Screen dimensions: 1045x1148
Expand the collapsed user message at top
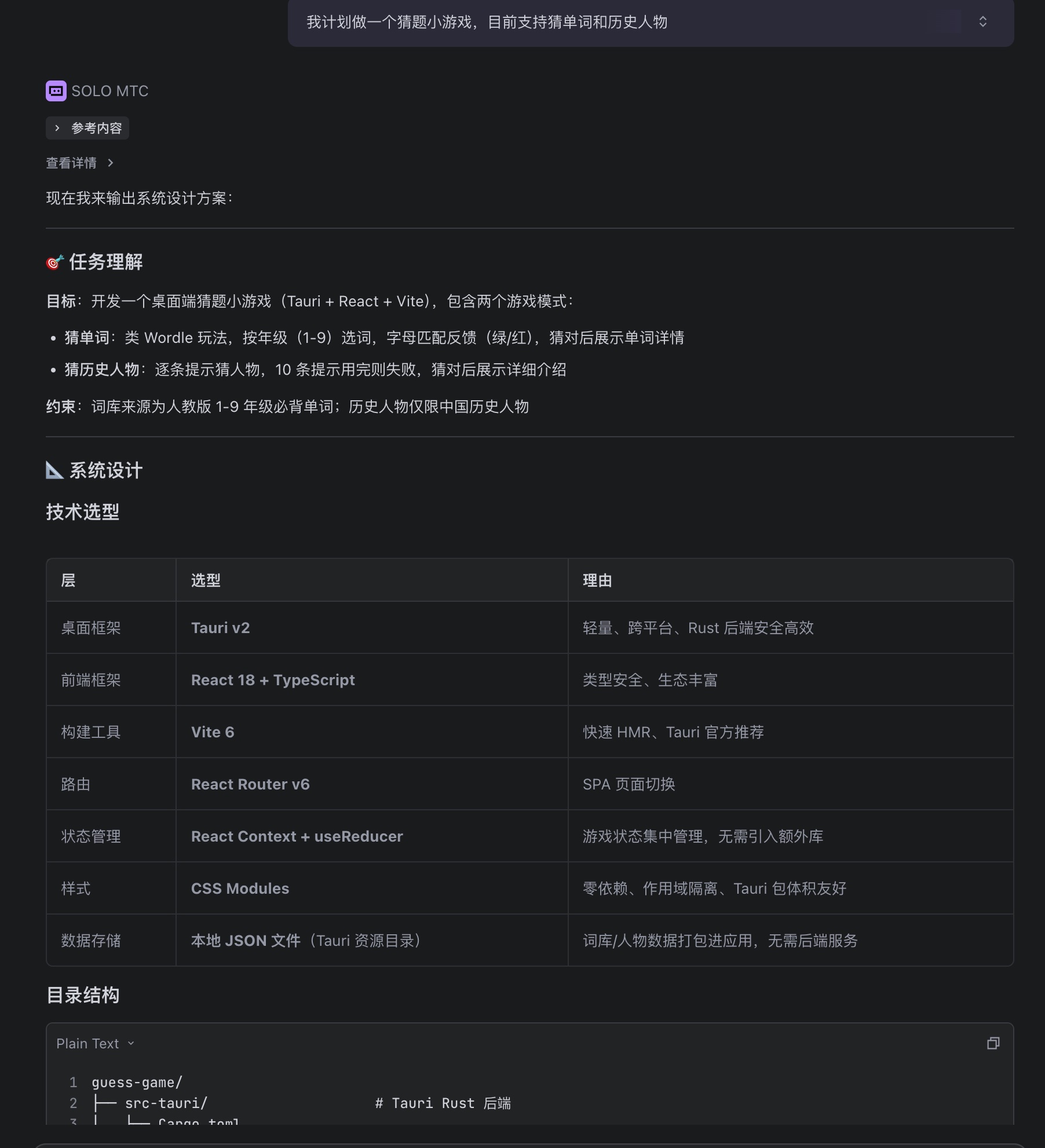point(982,22)
